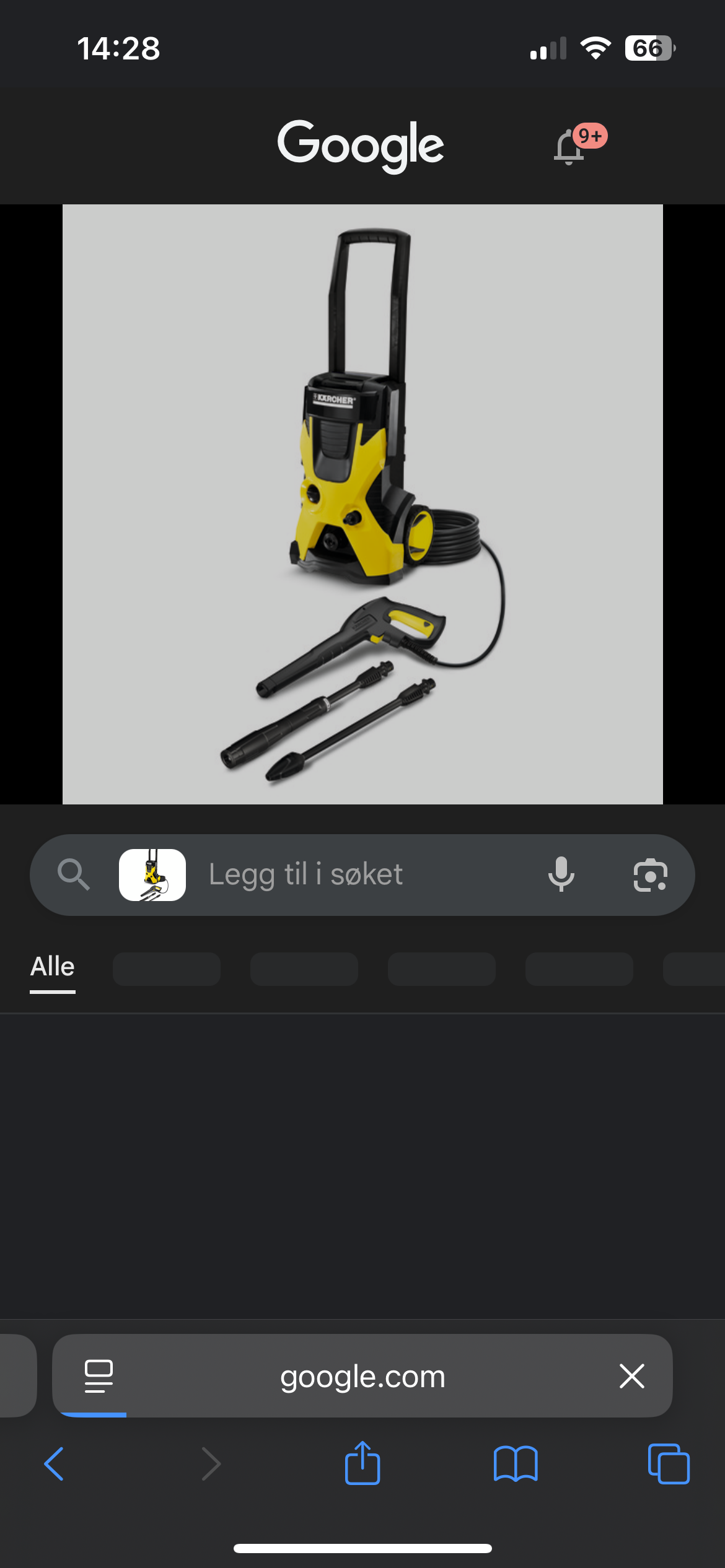
Task: Show all open tabs
Action: point(668,1464)
